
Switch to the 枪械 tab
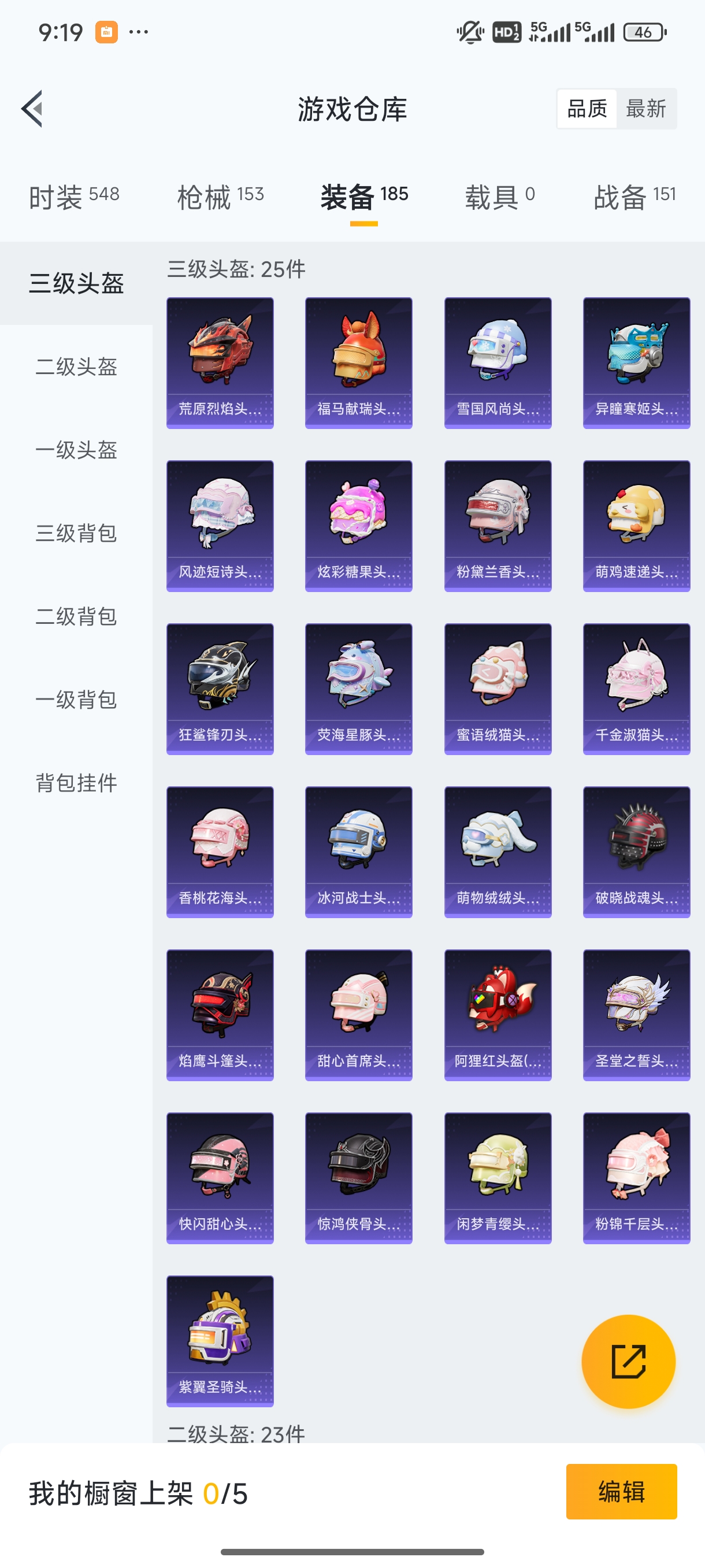click(x=220, y=197)
